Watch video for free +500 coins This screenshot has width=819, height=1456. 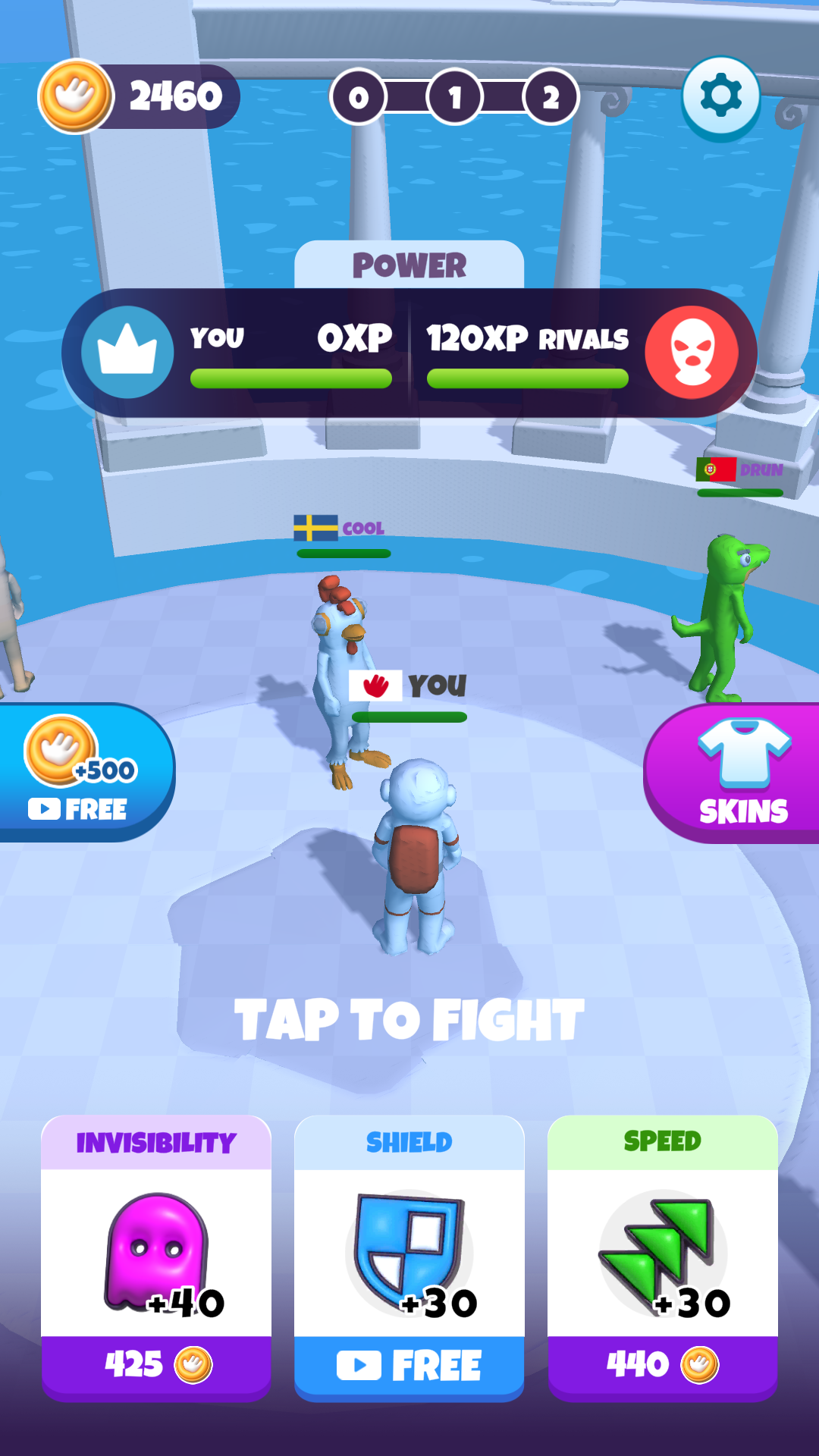click(x=83, y=773)
